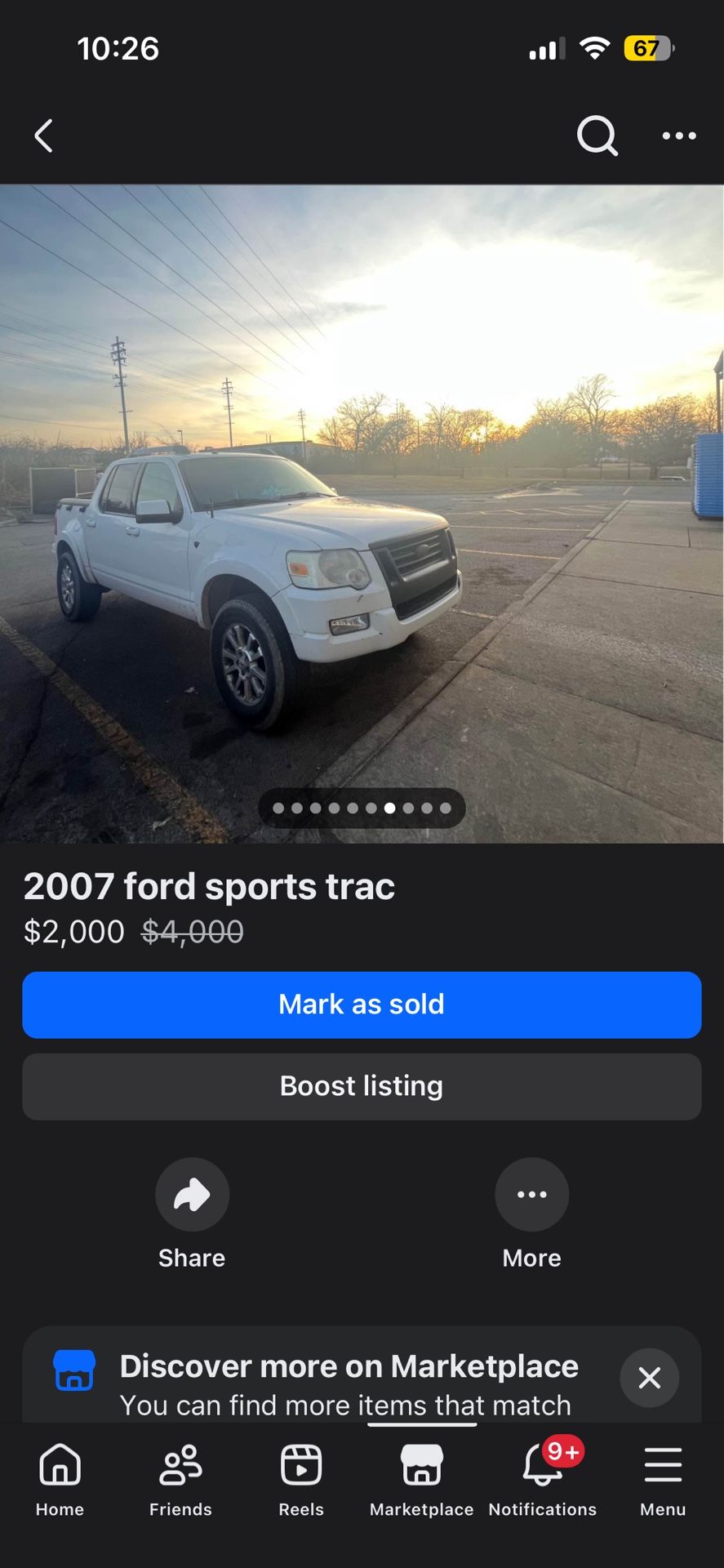
Task: Open the listing title 2007 ford sports trac
Action: (x=209, y=885)
